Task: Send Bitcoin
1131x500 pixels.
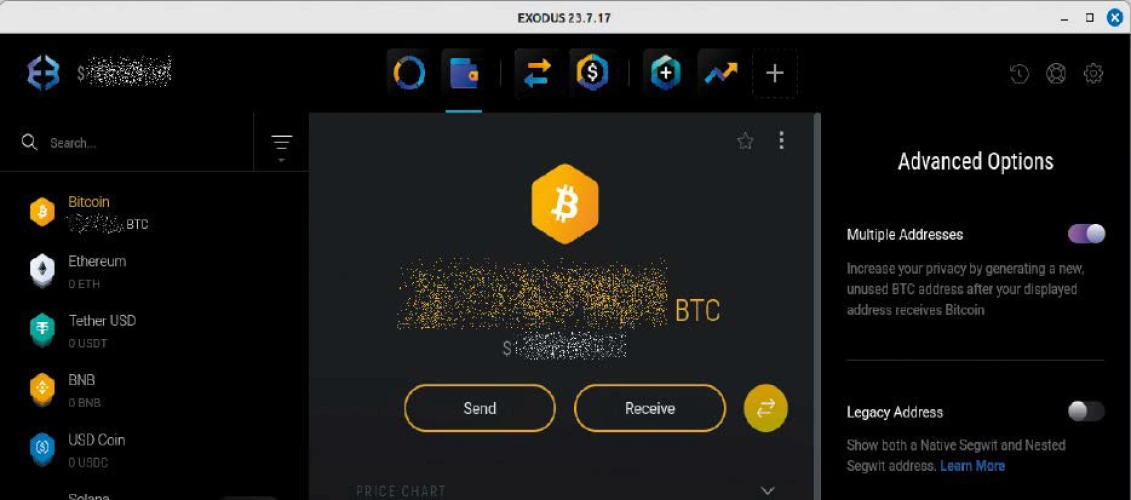Action: [479, 408]
